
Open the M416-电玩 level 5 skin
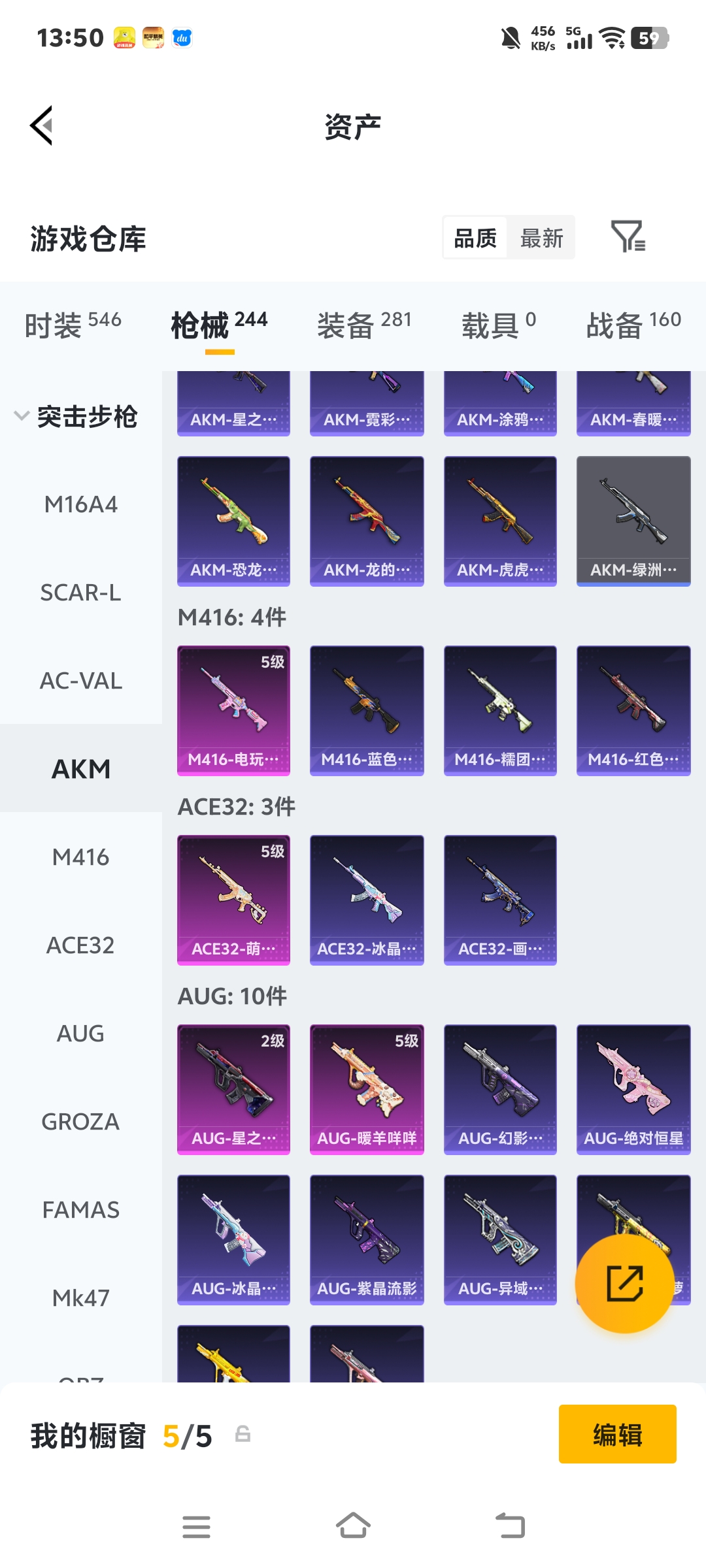[233, 710]
